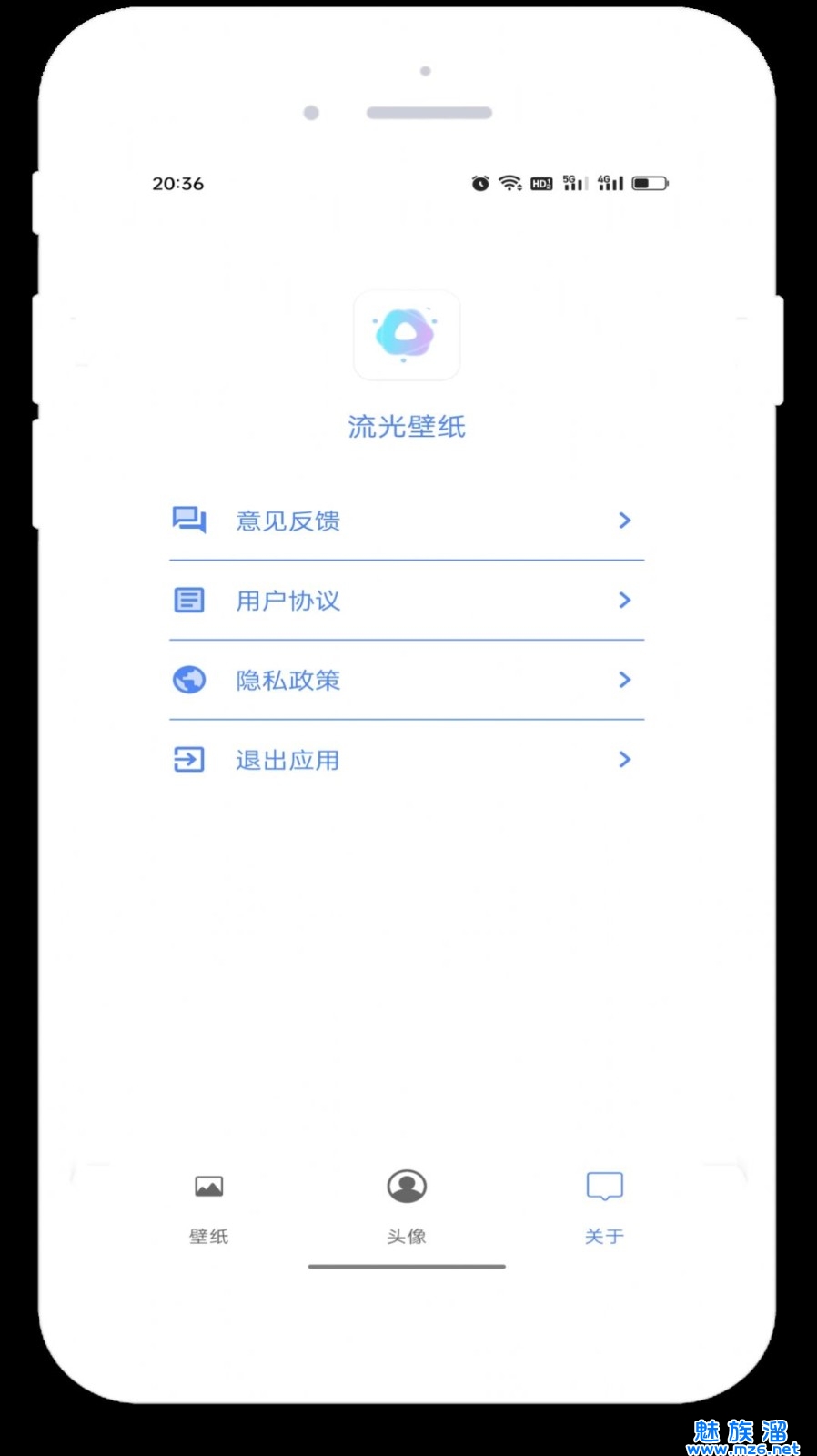Select the 关于 about tab

click(x=604, y=1206)
